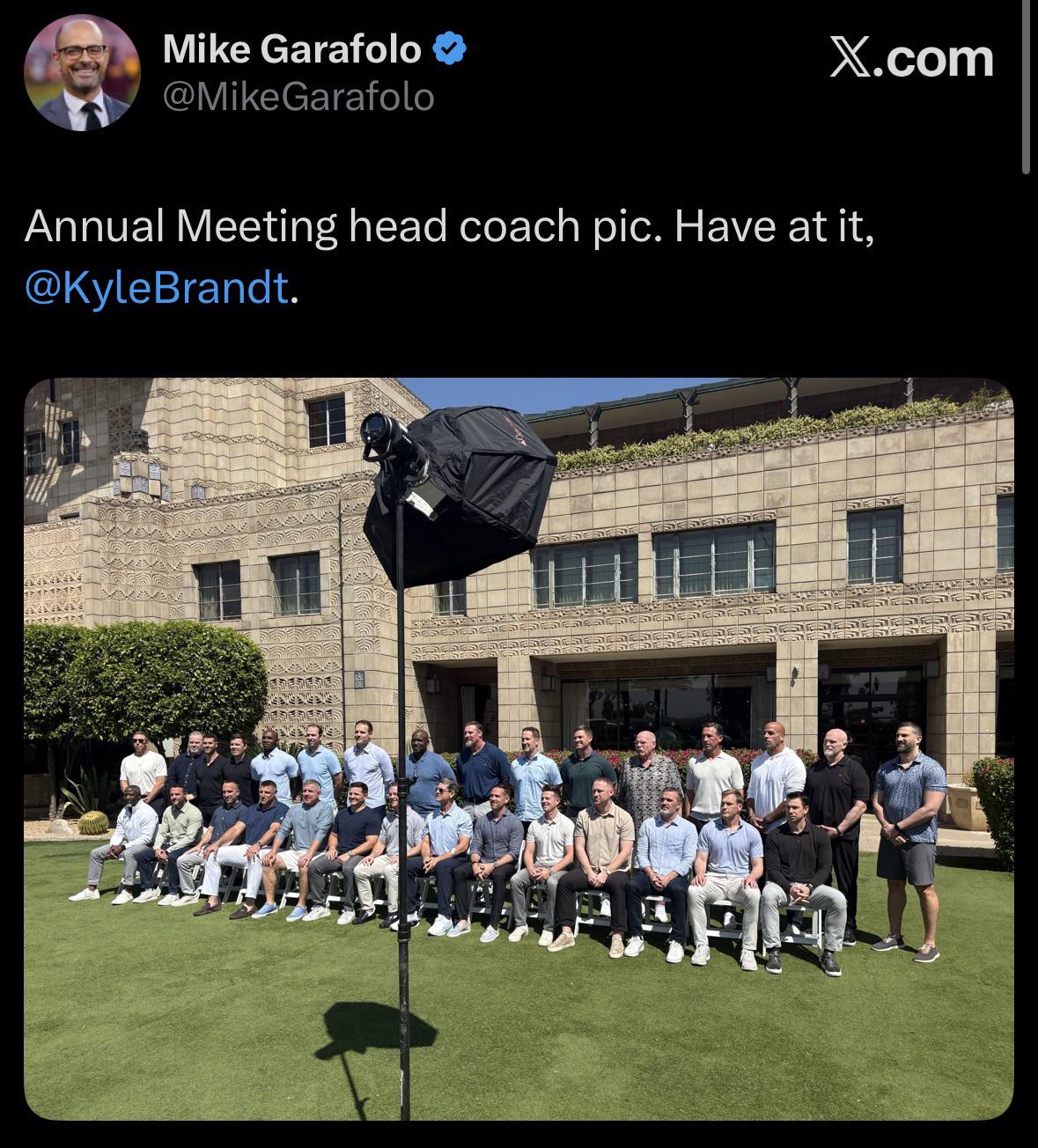This screenshot has height=1148, width=1038.
Task: Open the head coach group photo
Action: click(518, 748)
